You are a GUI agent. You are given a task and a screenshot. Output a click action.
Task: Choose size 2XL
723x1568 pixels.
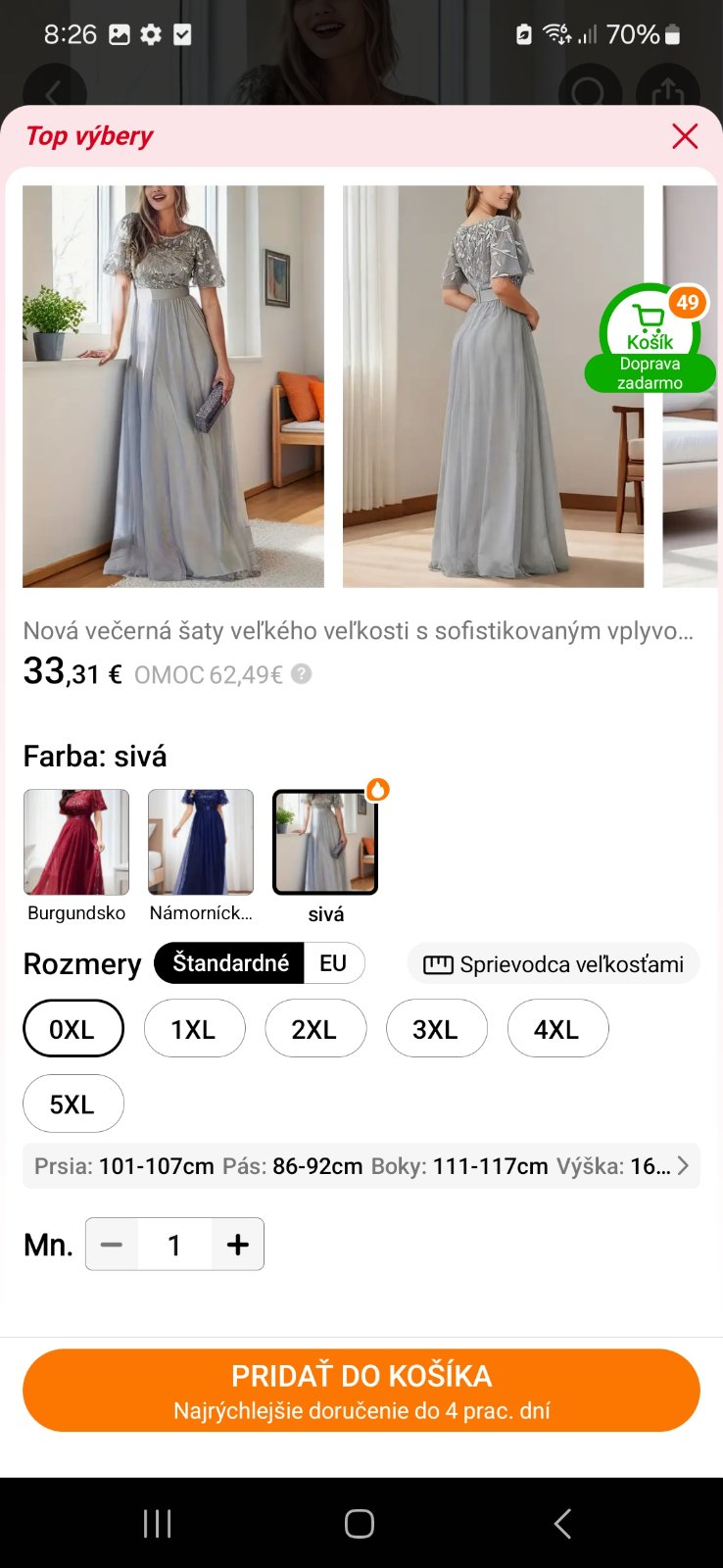point(314,1029)
